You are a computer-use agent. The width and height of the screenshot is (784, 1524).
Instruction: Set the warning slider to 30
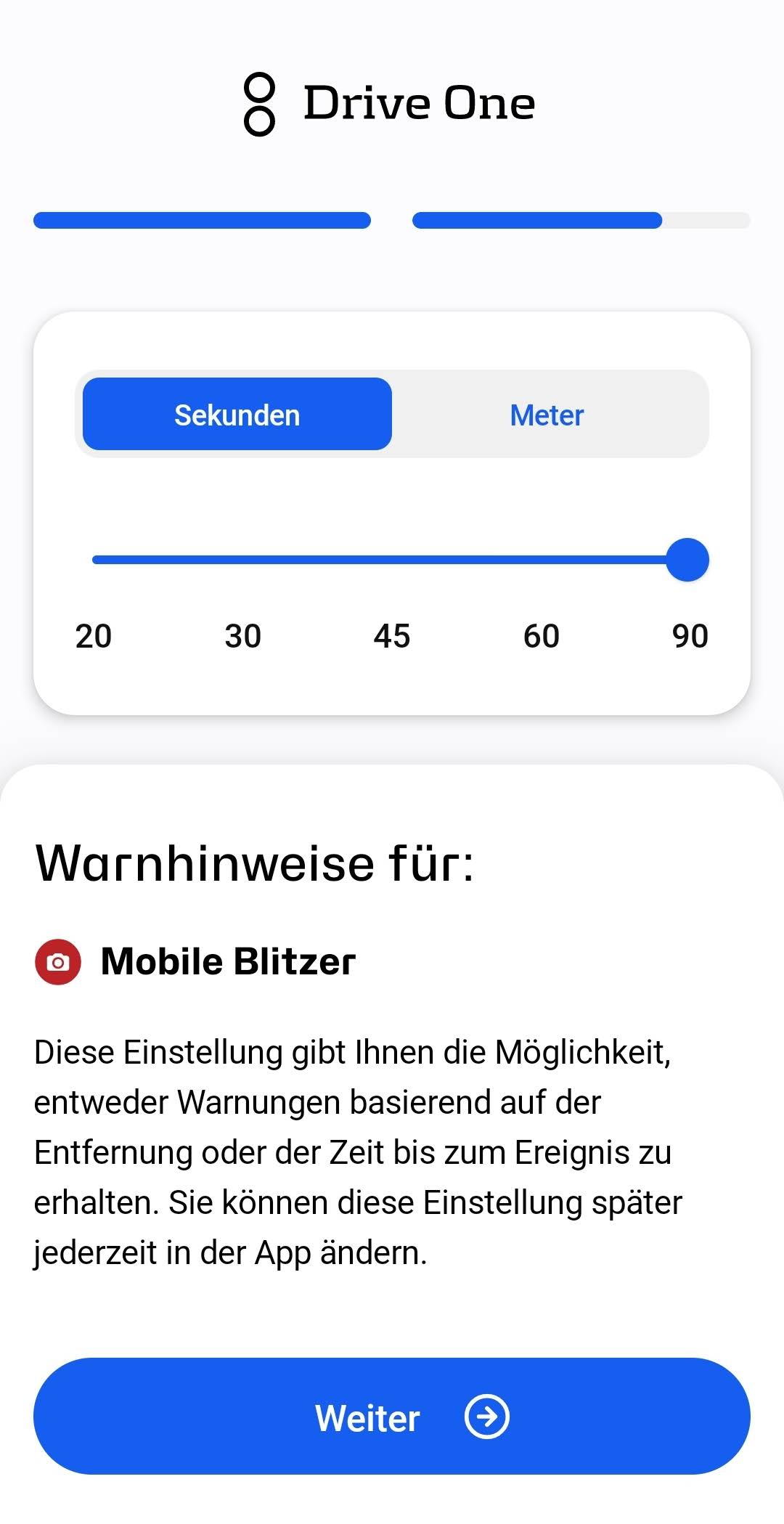pyautogui.click(x=243, y=560)
